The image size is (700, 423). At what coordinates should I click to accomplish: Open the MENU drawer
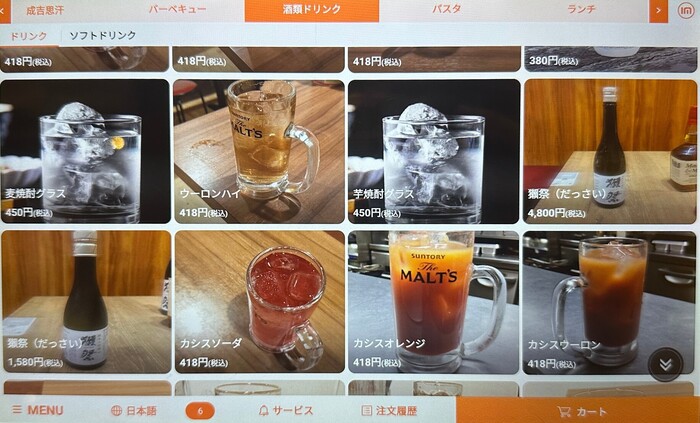[x=38, y=410]
